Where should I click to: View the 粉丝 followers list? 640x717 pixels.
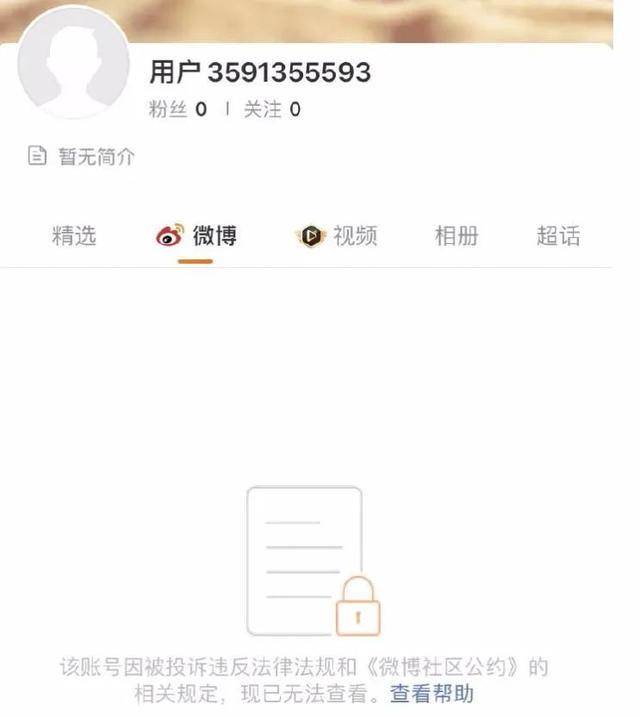pos(178,110)
